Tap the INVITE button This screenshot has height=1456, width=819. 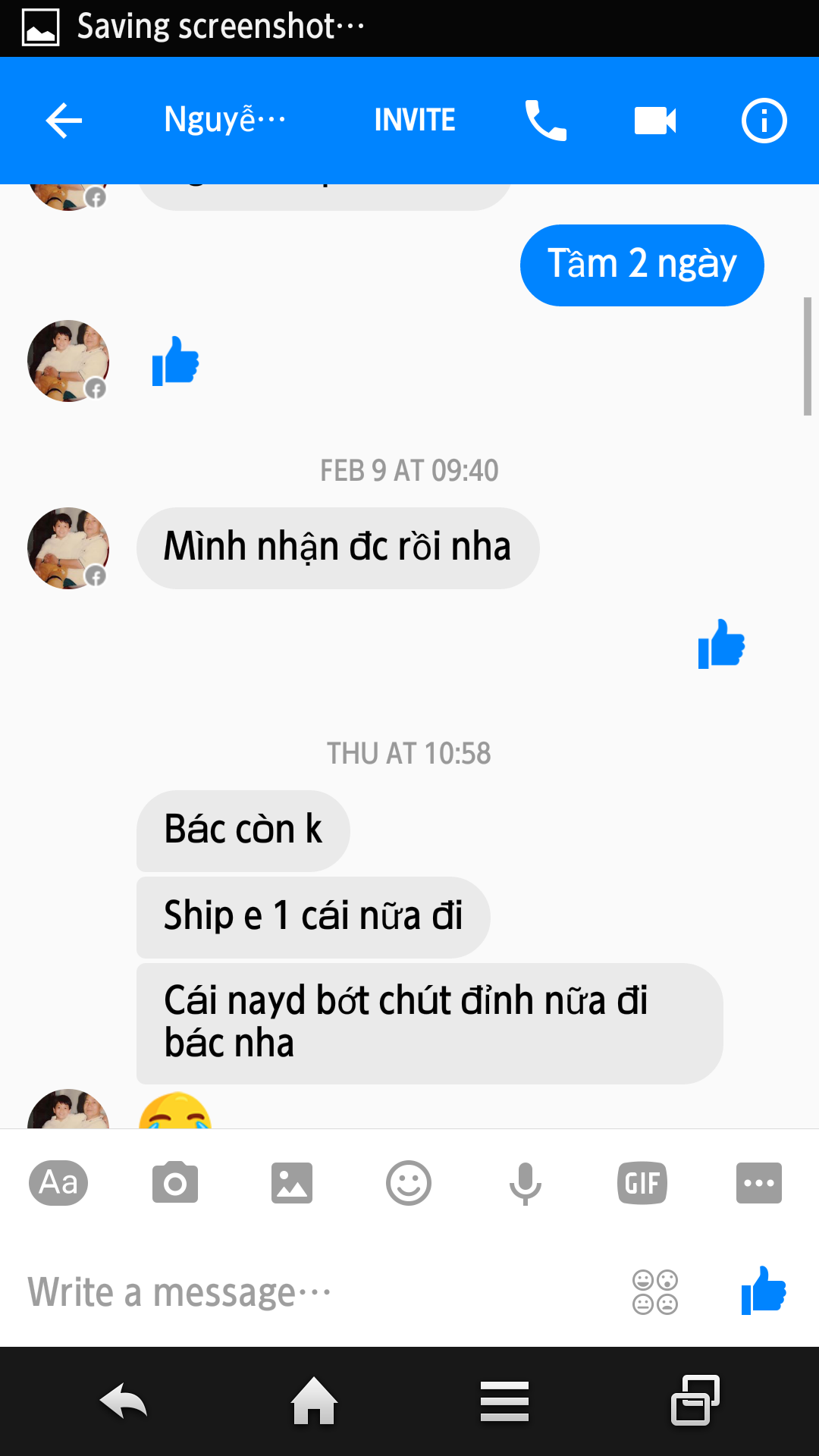[415, 120]
